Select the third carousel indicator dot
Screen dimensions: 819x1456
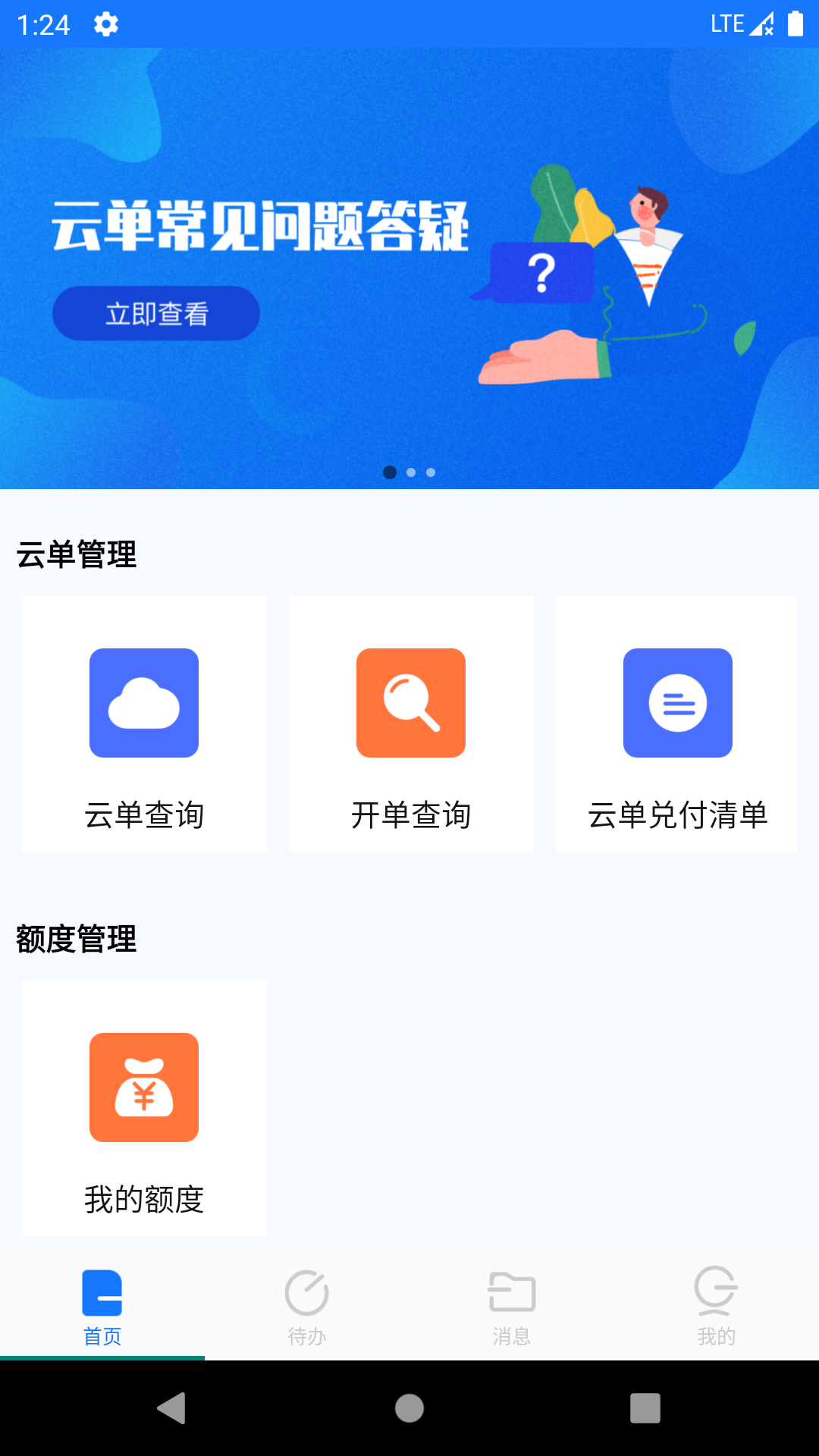coord(431,472)
